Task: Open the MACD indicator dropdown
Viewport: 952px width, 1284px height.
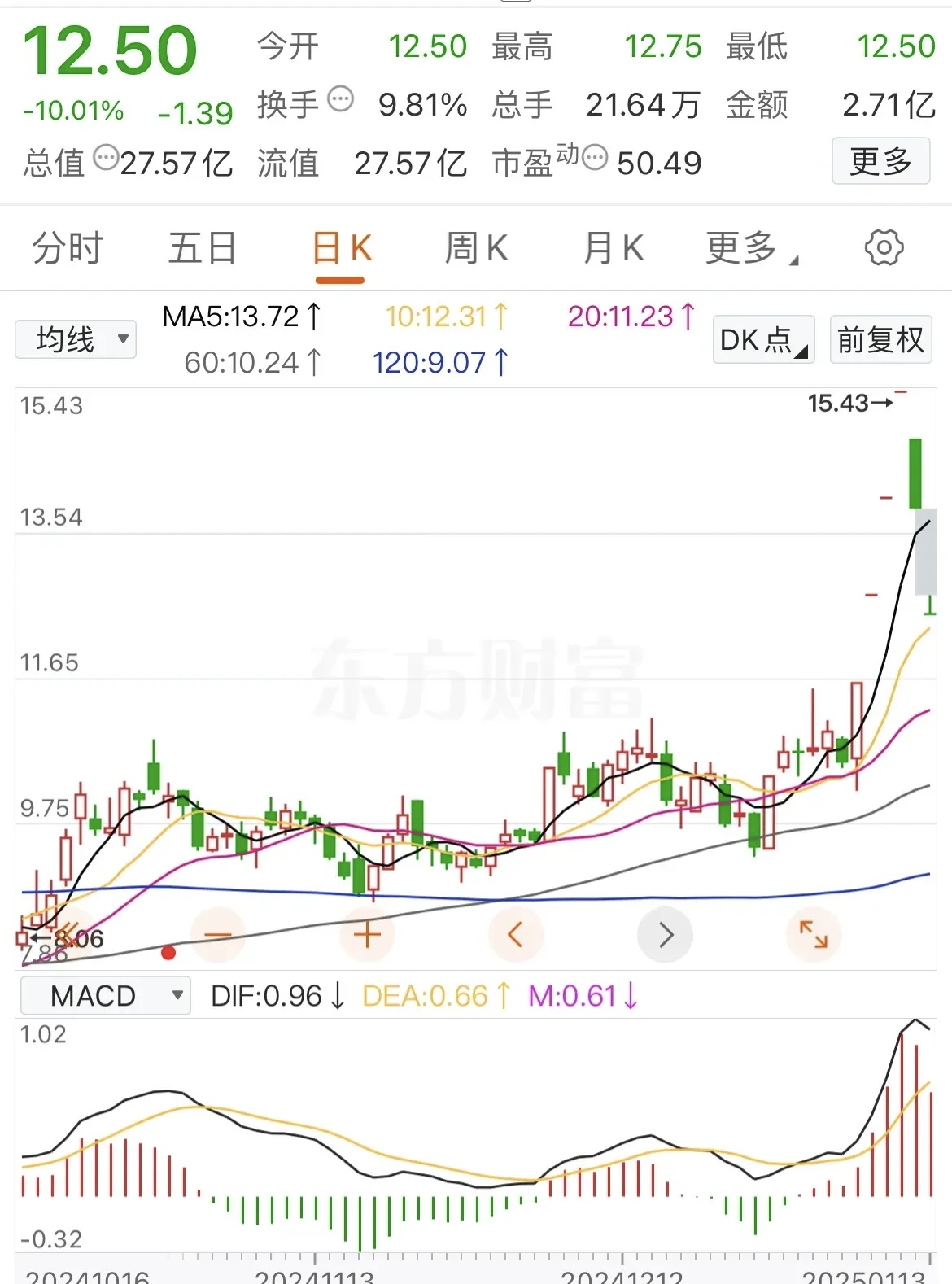Action: tap(104, 994)
